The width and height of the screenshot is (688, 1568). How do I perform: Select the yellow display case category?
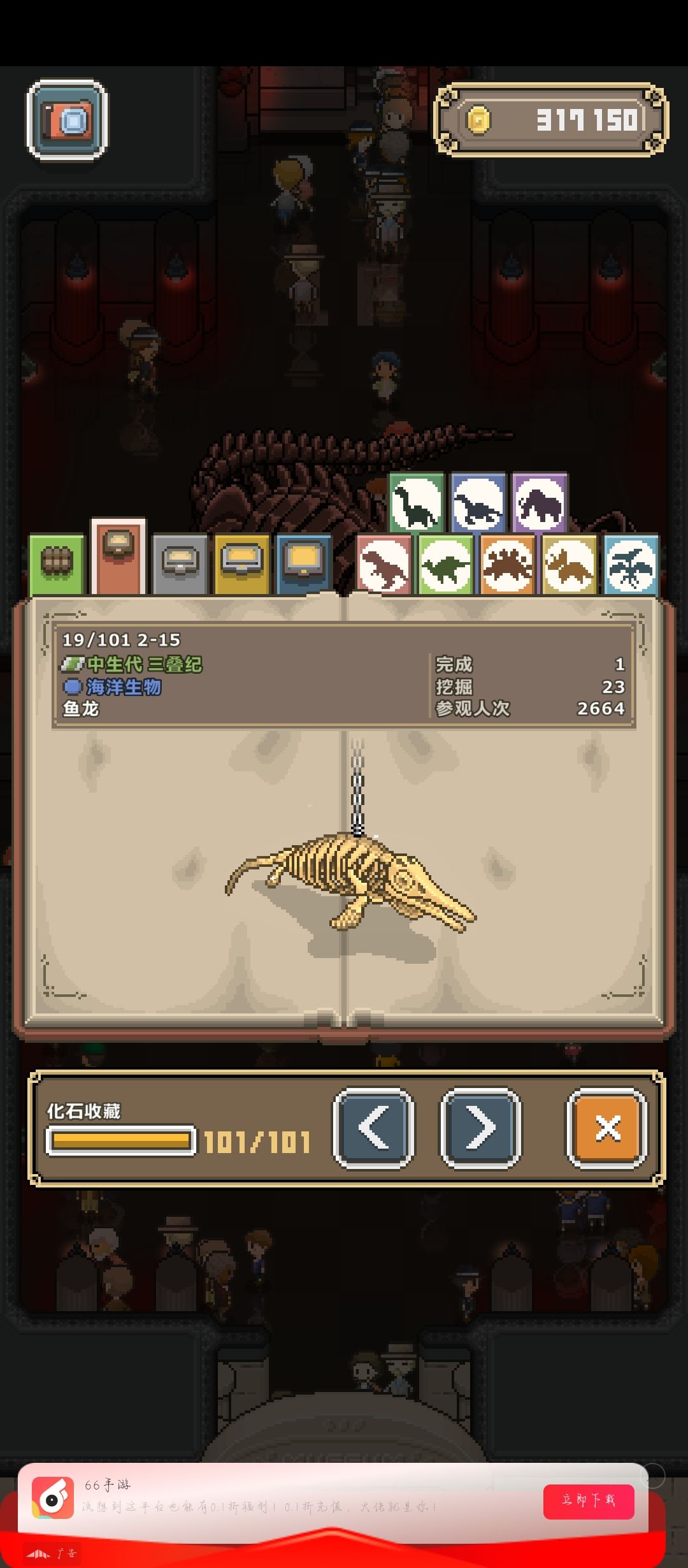(241, 565)
